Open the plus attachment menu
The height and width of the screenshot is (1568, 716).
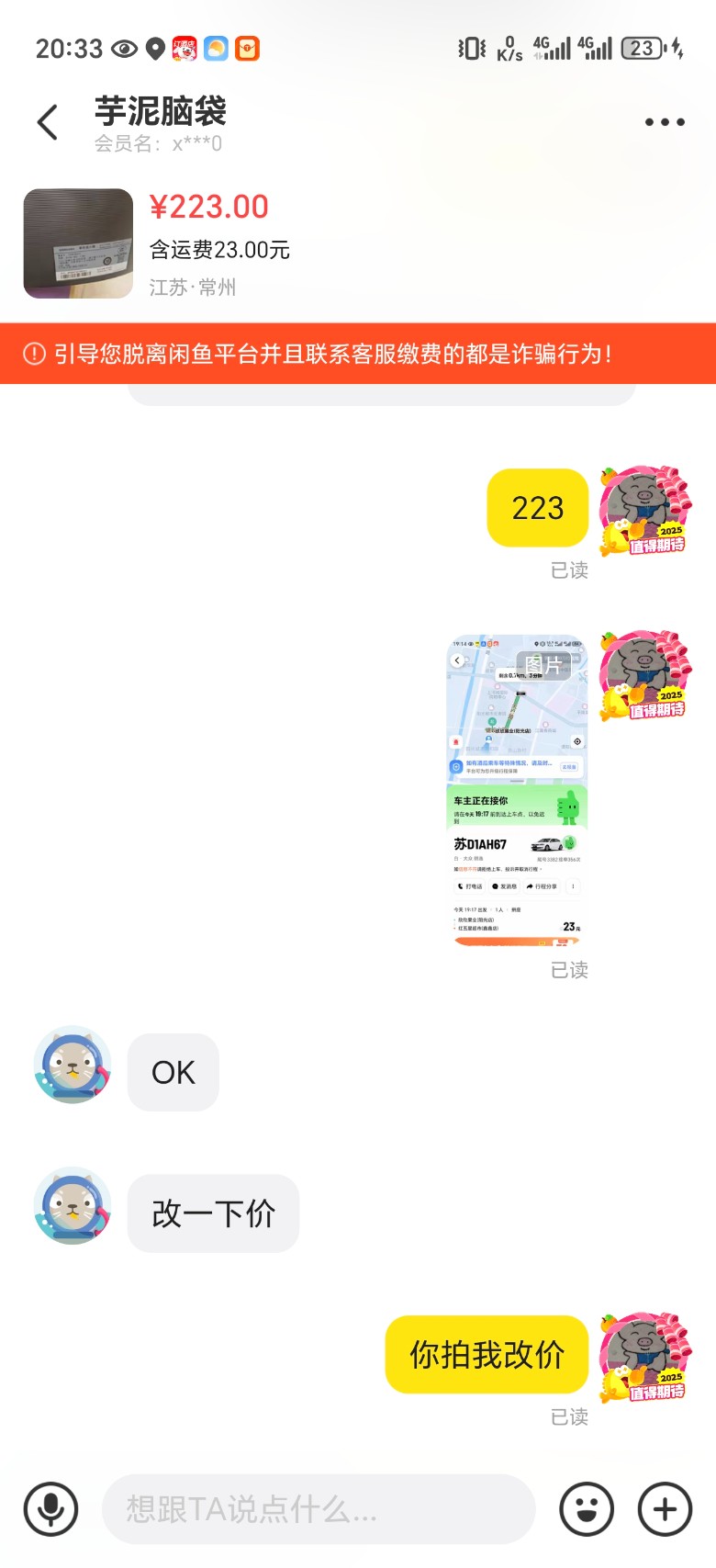(x=665, y=1508)
